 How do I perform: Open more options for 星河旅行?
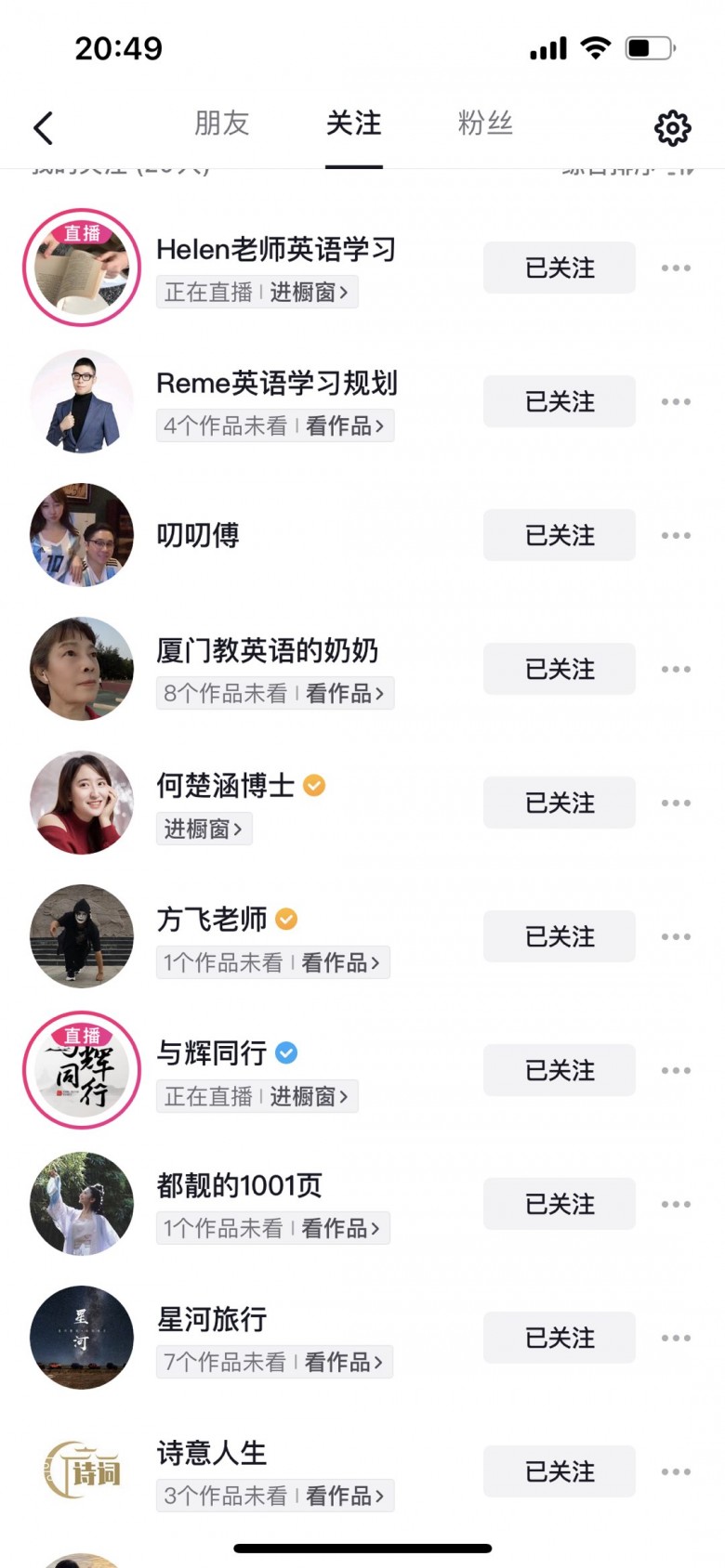pos(676,1338)
